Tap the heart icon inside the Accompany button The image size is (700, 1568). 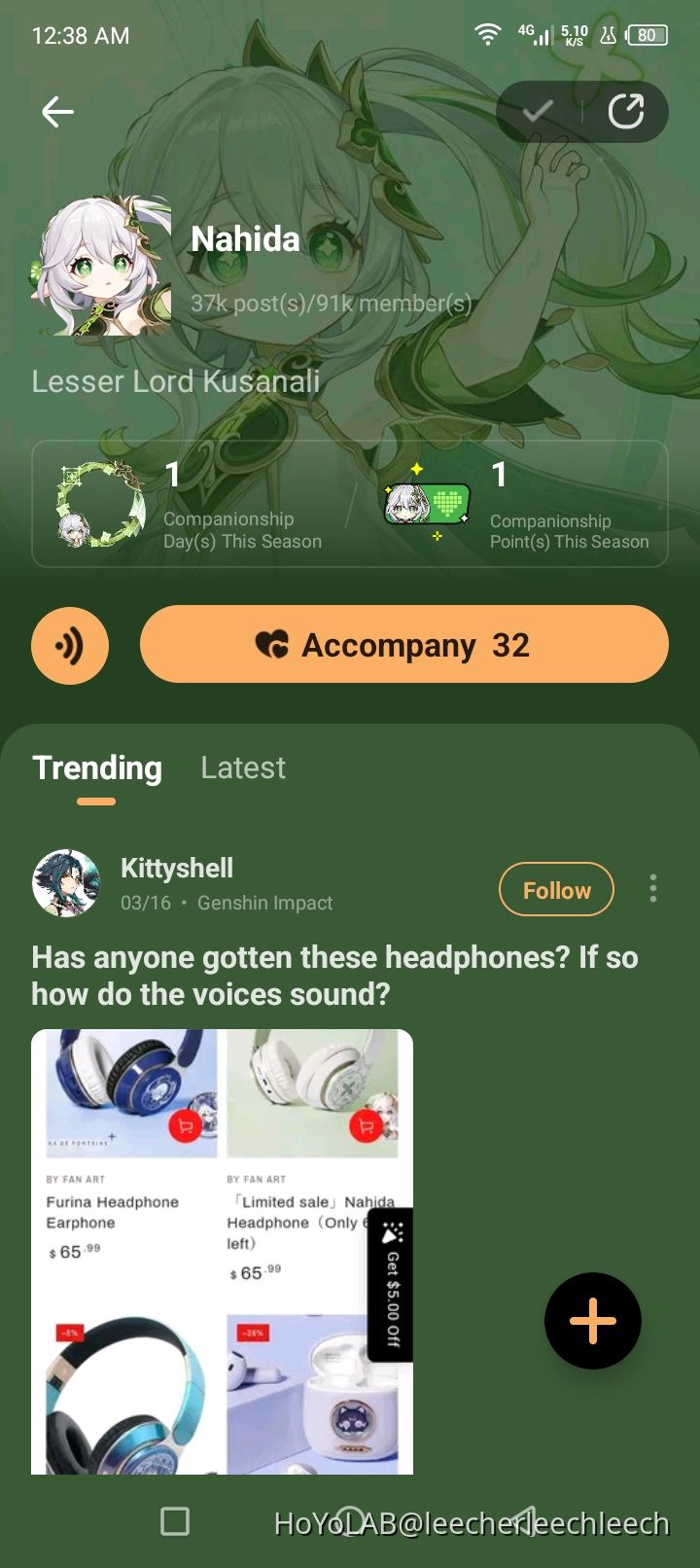click(x=275, y=644)
